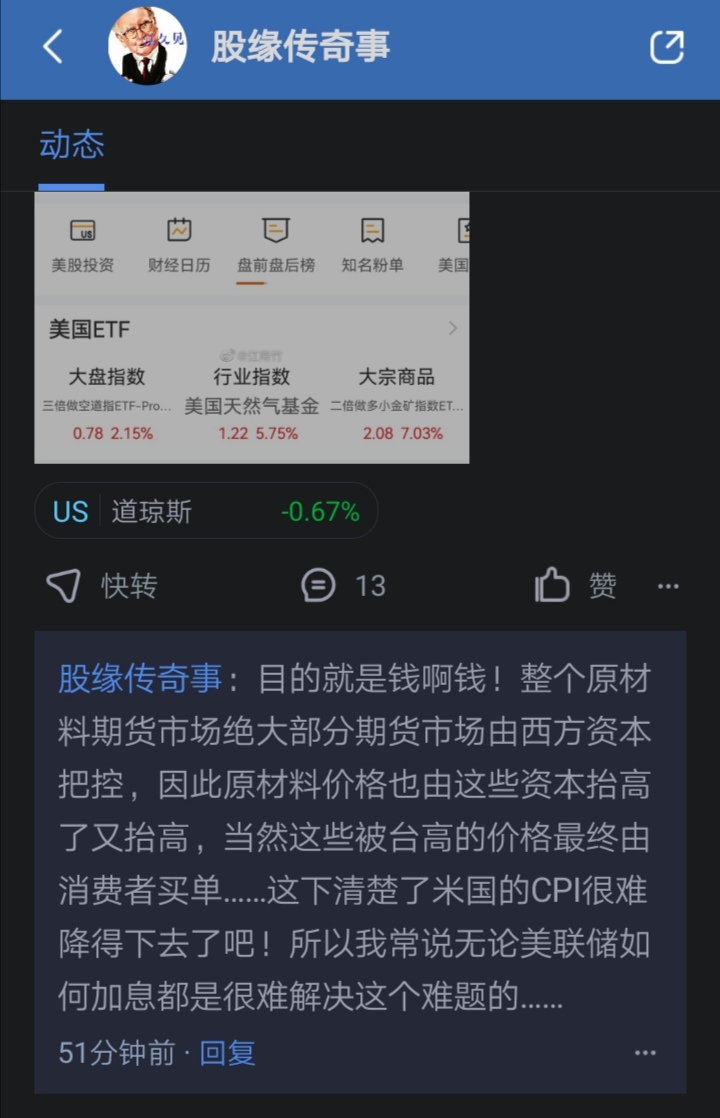Open the 13 comments

[x=343, y=586]
